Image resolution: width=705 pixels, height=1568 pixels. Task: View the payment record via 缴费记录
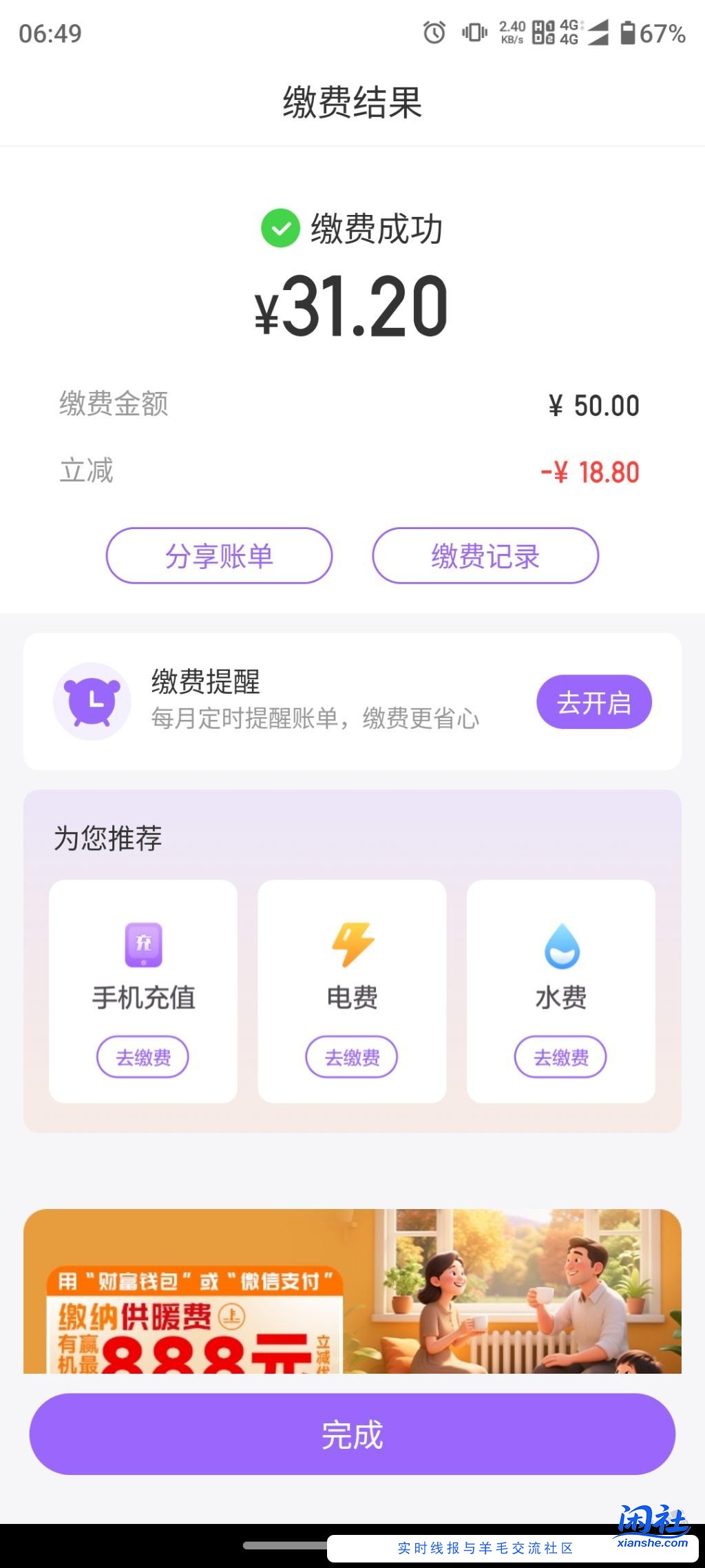click(484, 556)
